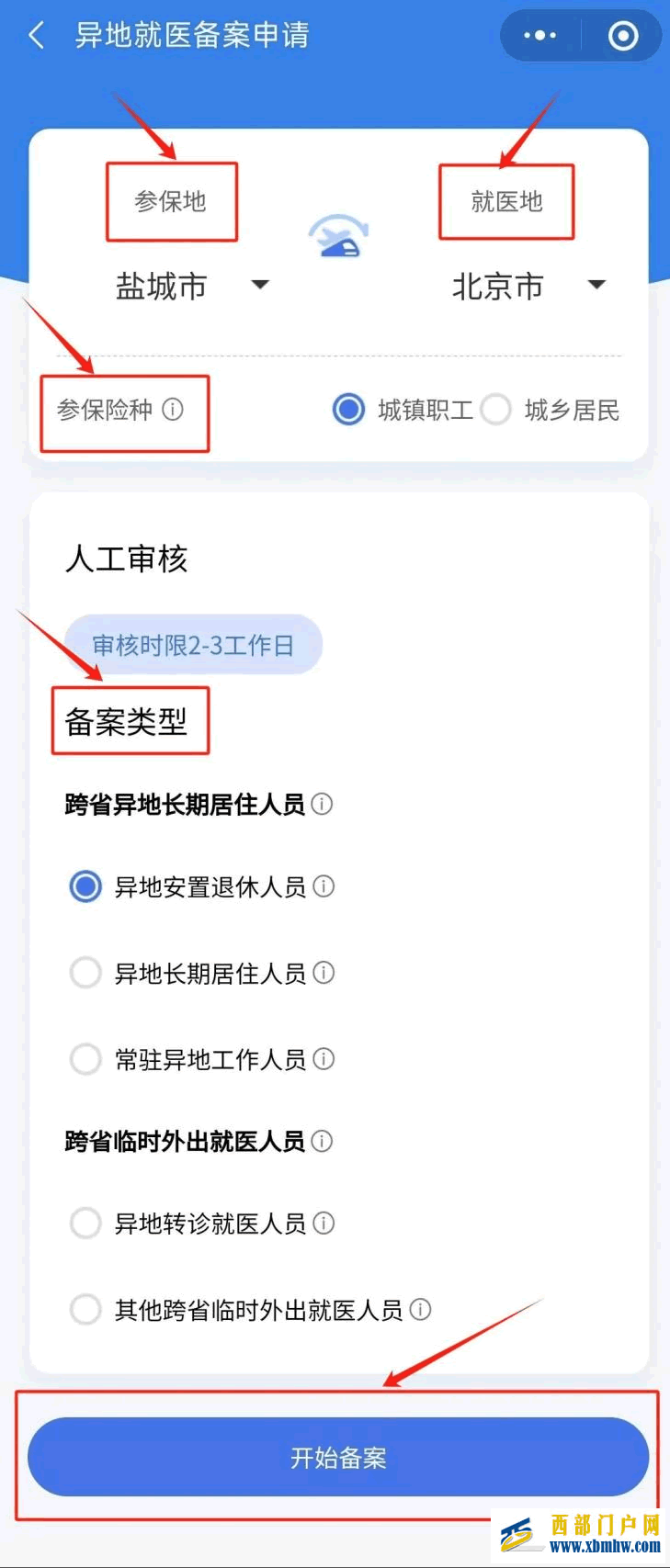
Task: Close the mini program via capsule button
Action: tap(622, 35)
